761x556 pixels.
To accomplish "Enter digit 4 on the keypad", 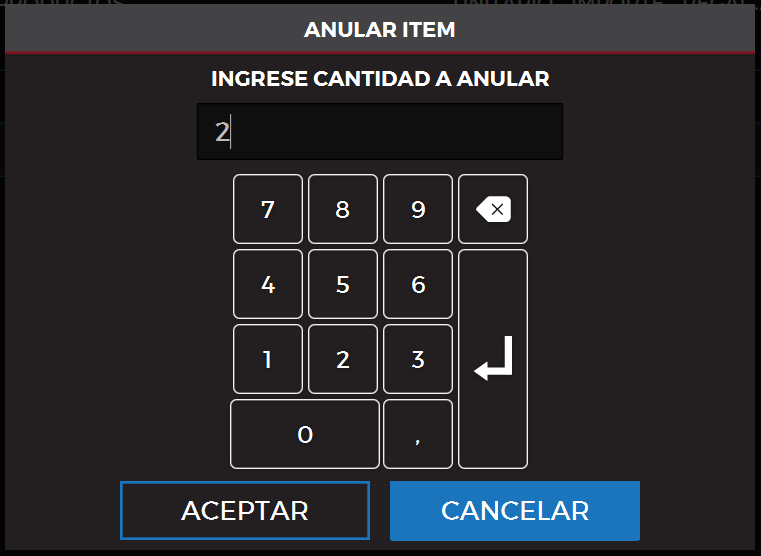I will click(268, 284).
